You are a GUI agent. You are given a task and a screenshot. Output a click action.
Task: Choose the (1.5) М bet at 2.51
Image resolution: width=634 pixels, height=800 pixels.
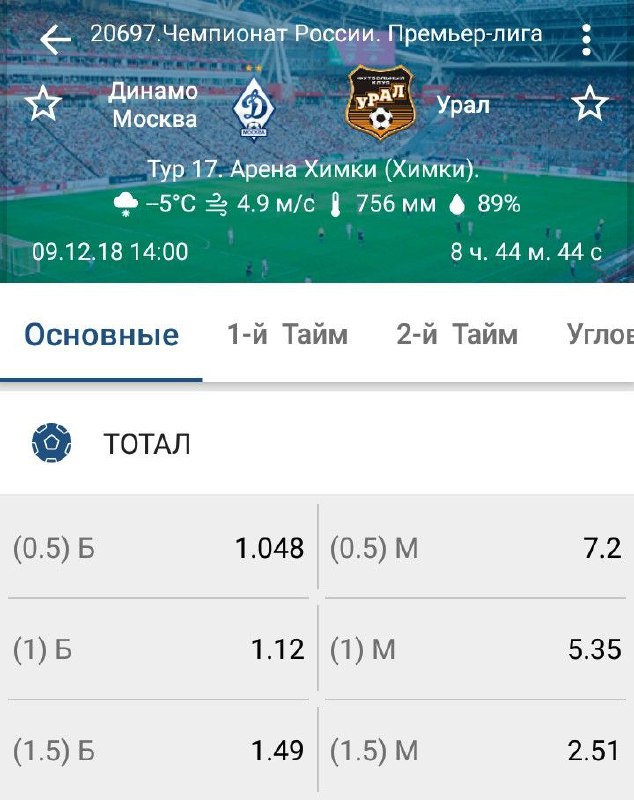point(476,751)
